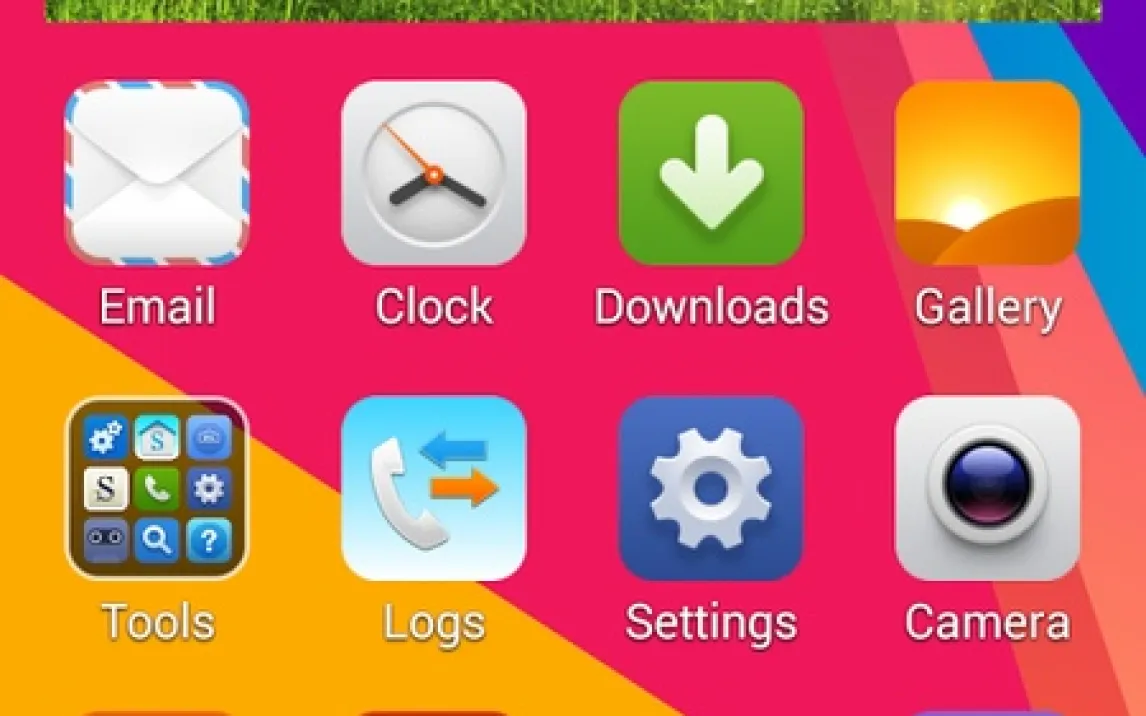Image resolution: width=1146 pixels, height=716 pixels.
Task: Launch the Camera app
Action: (987, 488)
